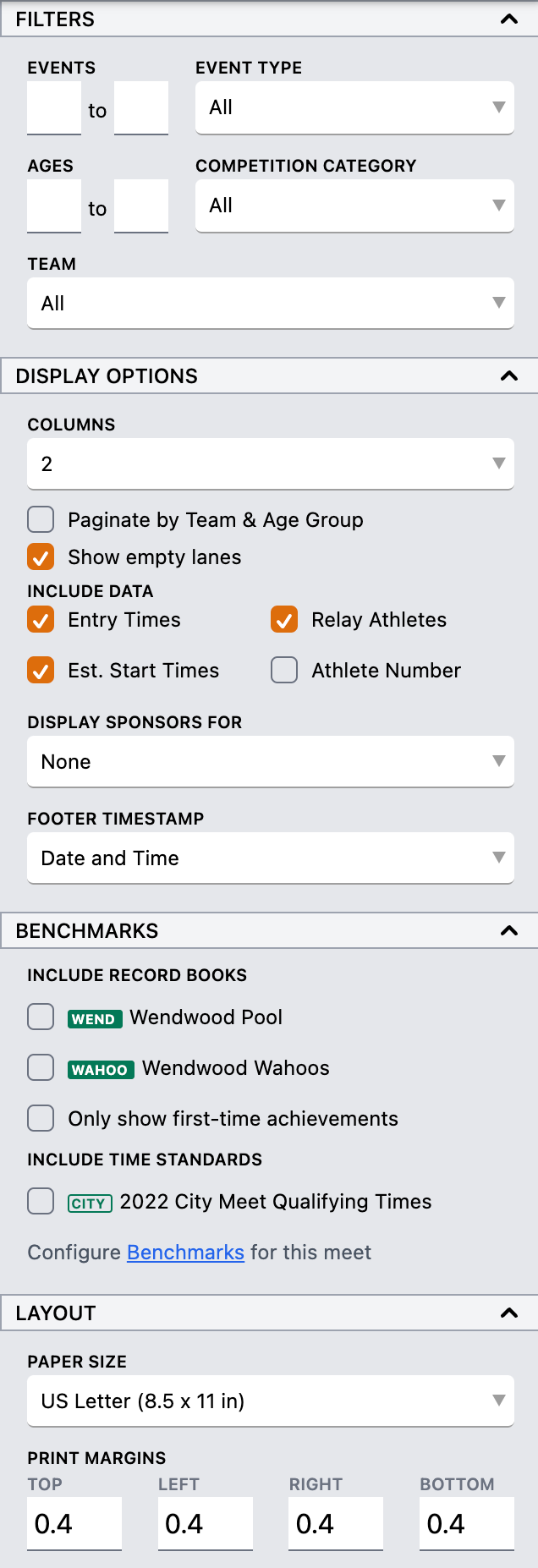Open the Team dropdown

tap(271, 304)
